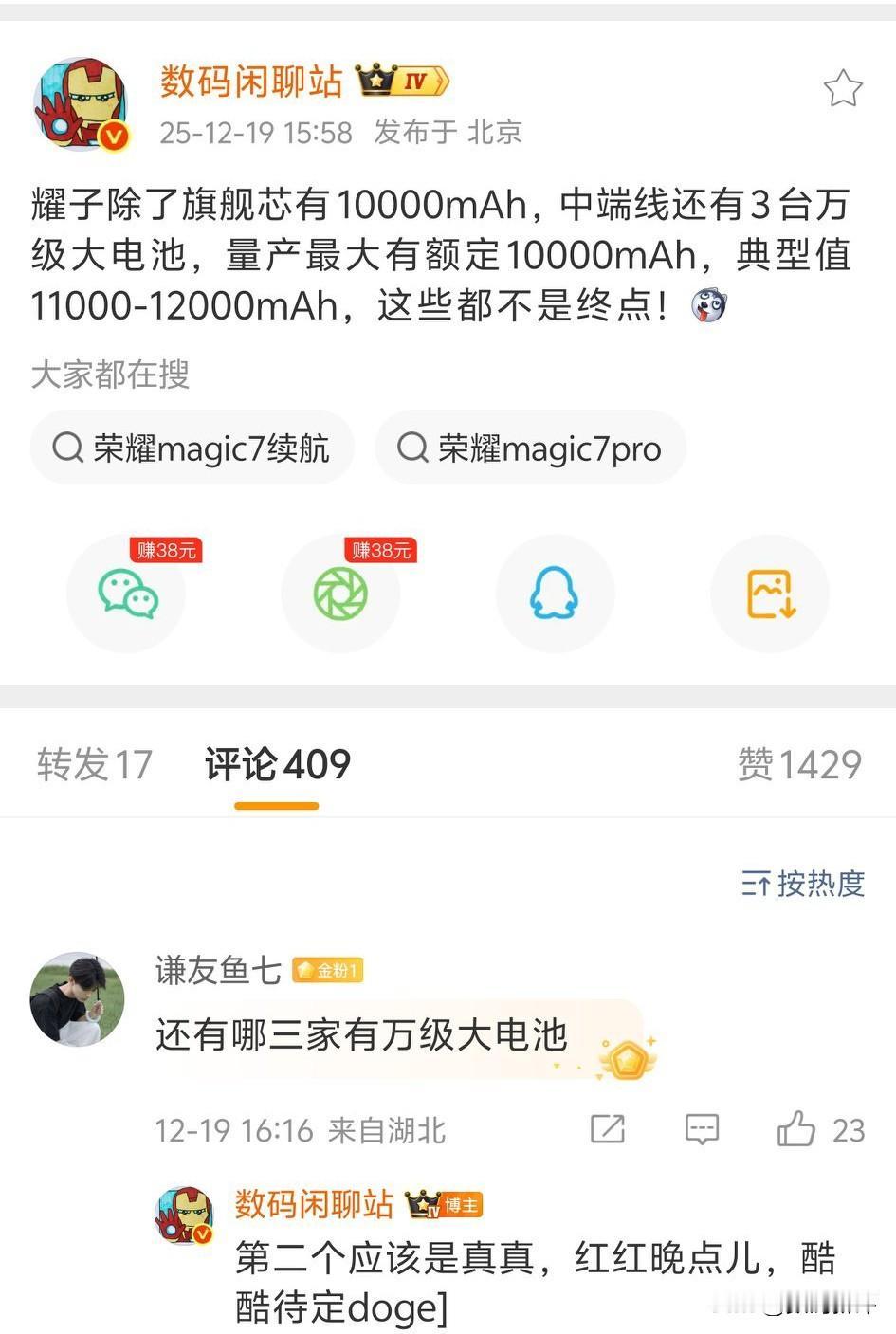Open 数码闲聊站's profile
Viewport: 896px width, 1334px height.
pos(251,82)
